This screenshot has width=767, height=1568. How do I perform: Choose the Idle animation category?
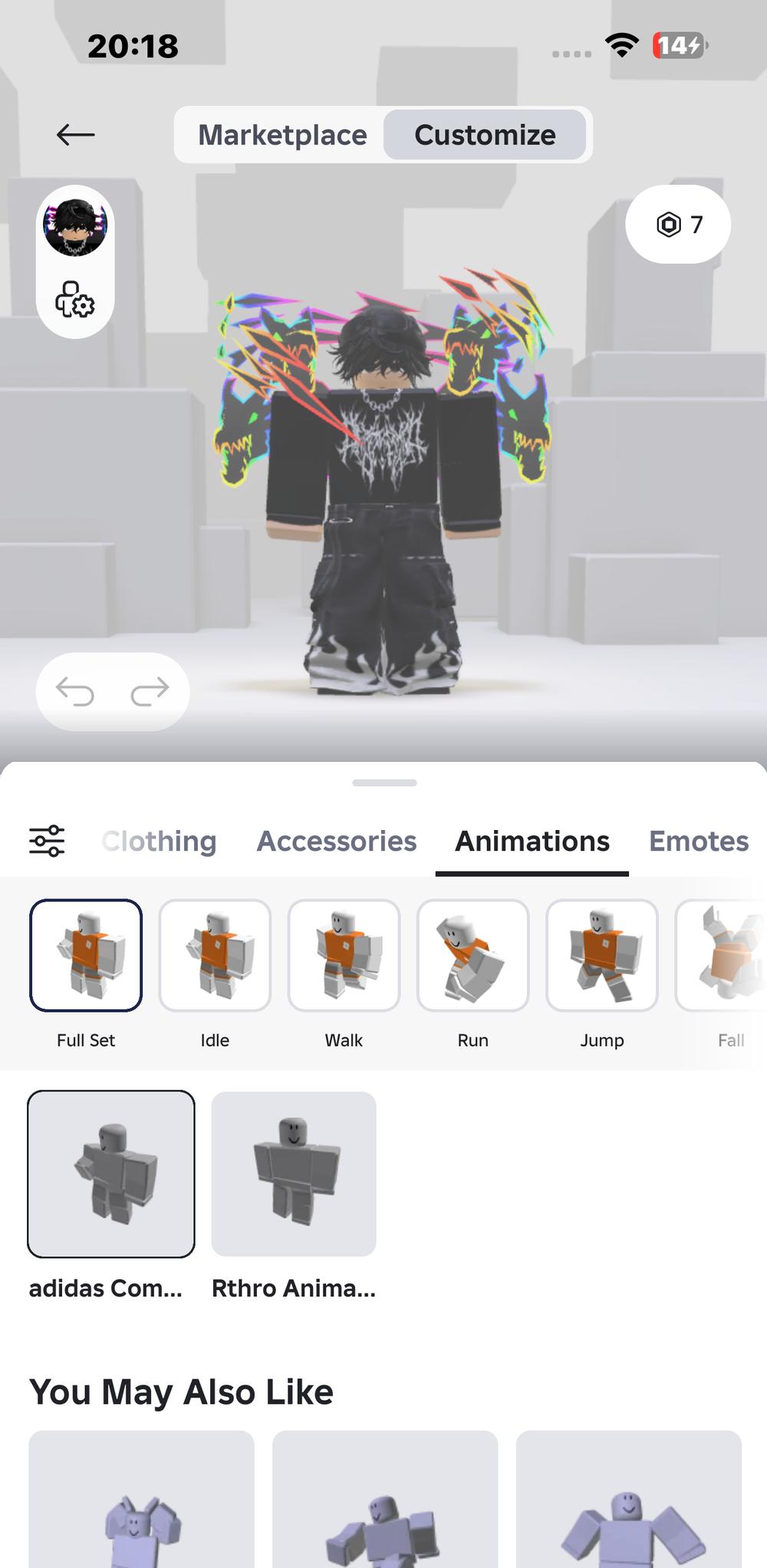click(x=215, y=955)
